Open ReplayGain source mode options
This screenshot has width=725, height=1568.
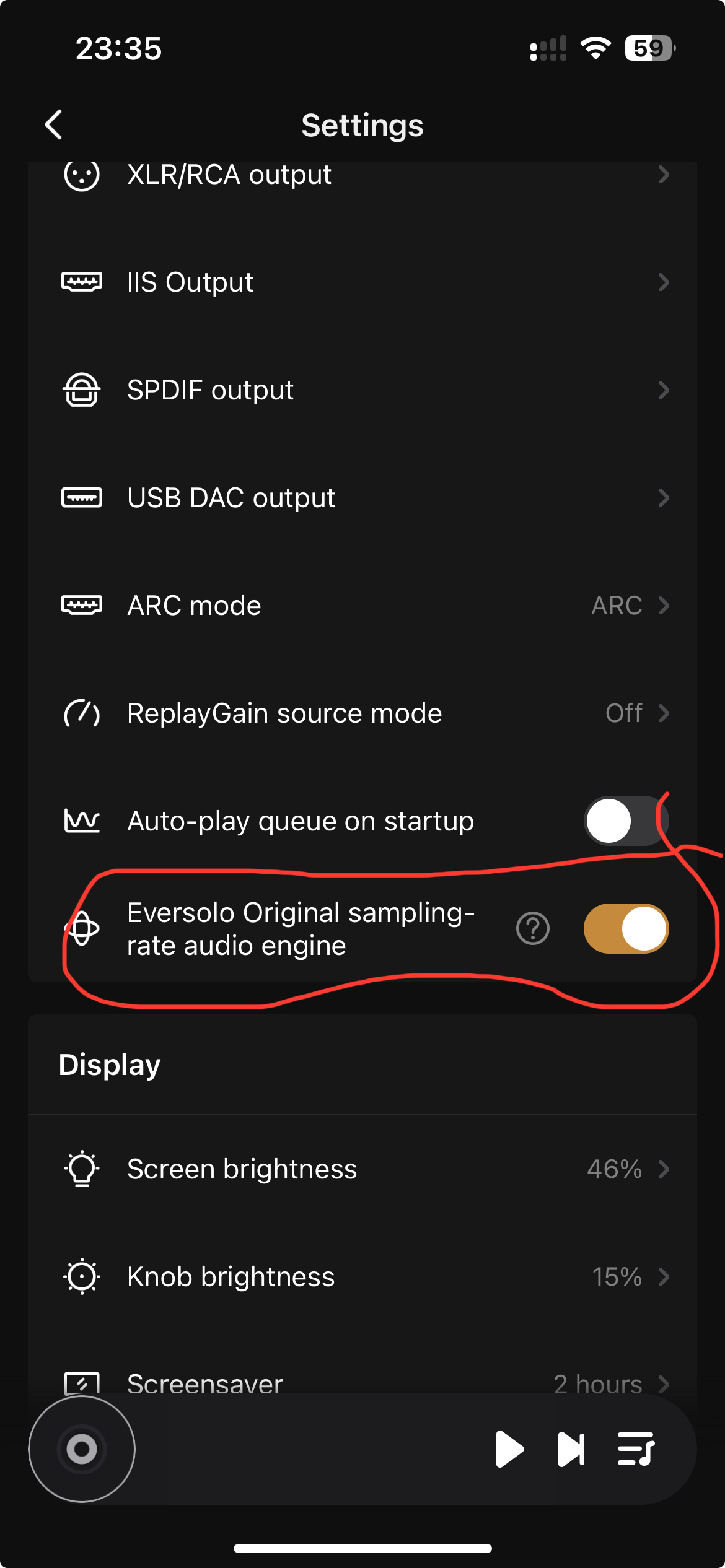[x=362, y=713]
